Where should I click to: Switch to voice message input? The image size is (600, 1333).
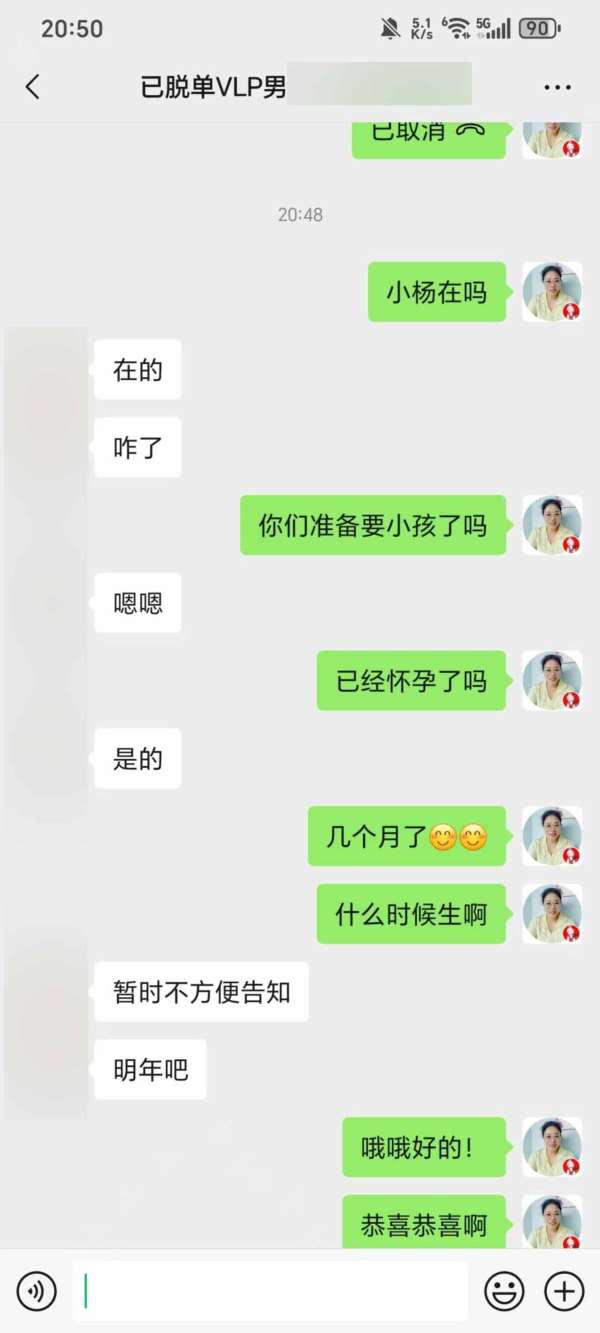[37, 1291]
